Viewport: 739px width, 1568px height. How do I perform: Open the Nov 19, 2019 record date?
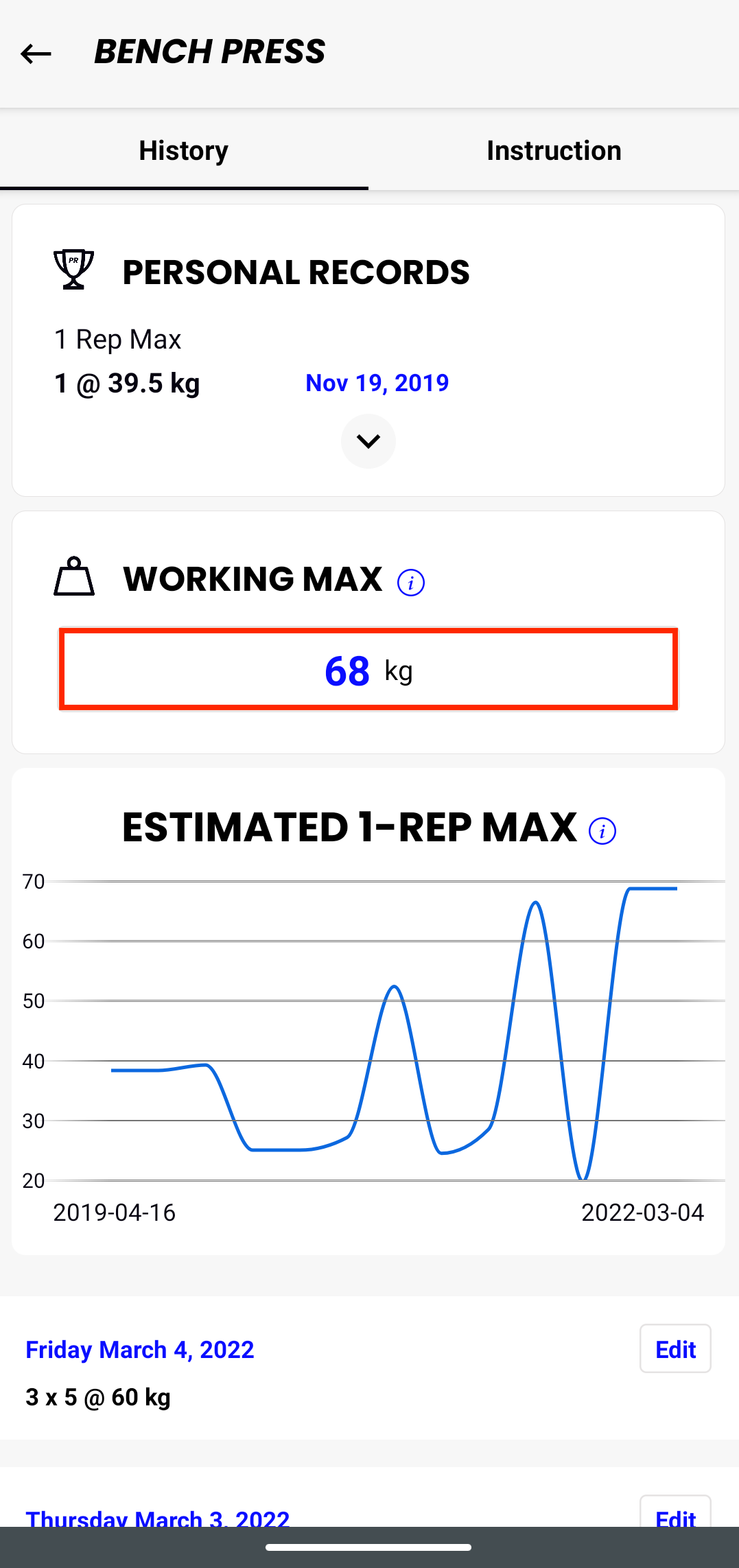point(377,383)
